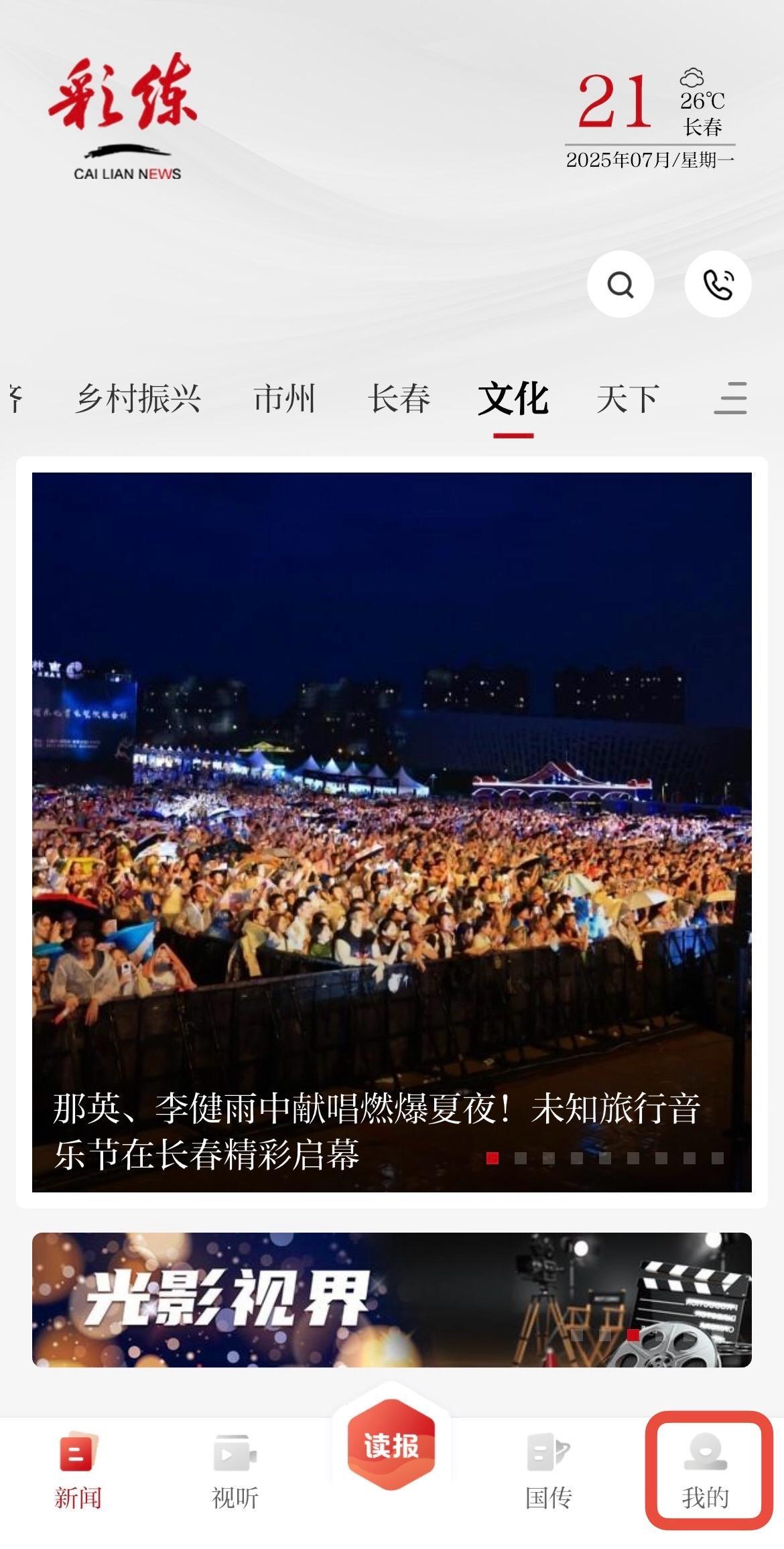Open the search magnifier icon
This screenshot has height=1549, width=784.
[x=620, y=284]
